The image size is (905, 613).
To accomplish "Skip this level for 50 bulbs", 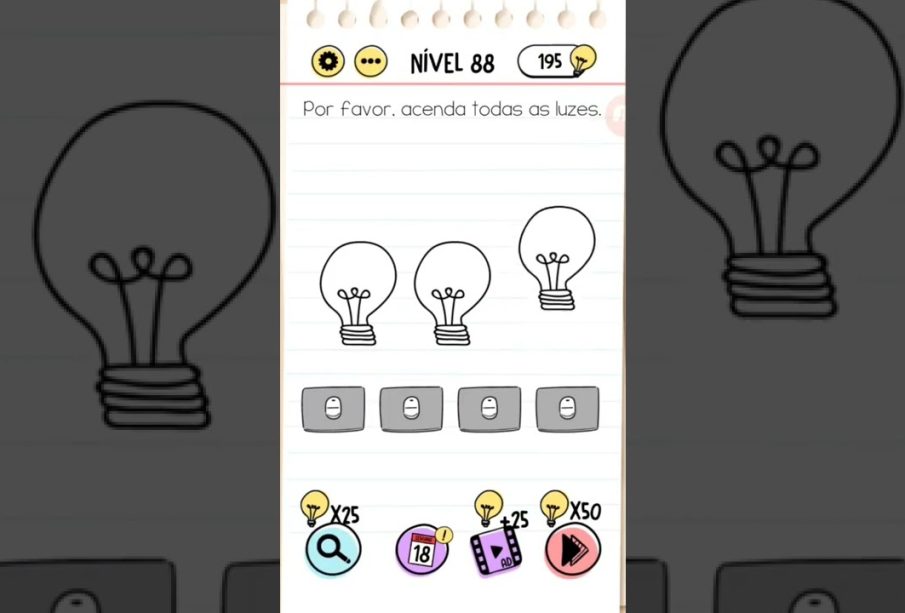I will 573,549.
